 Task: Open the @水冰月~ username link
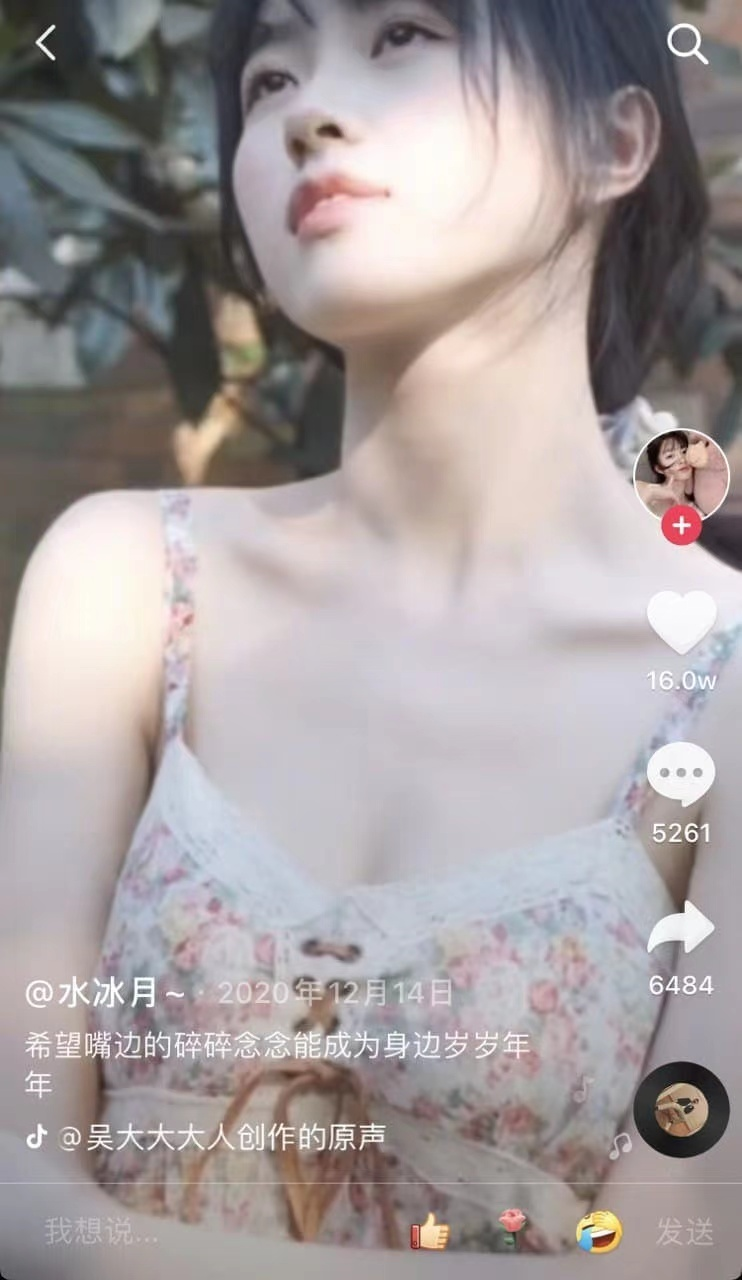[105, 993]
